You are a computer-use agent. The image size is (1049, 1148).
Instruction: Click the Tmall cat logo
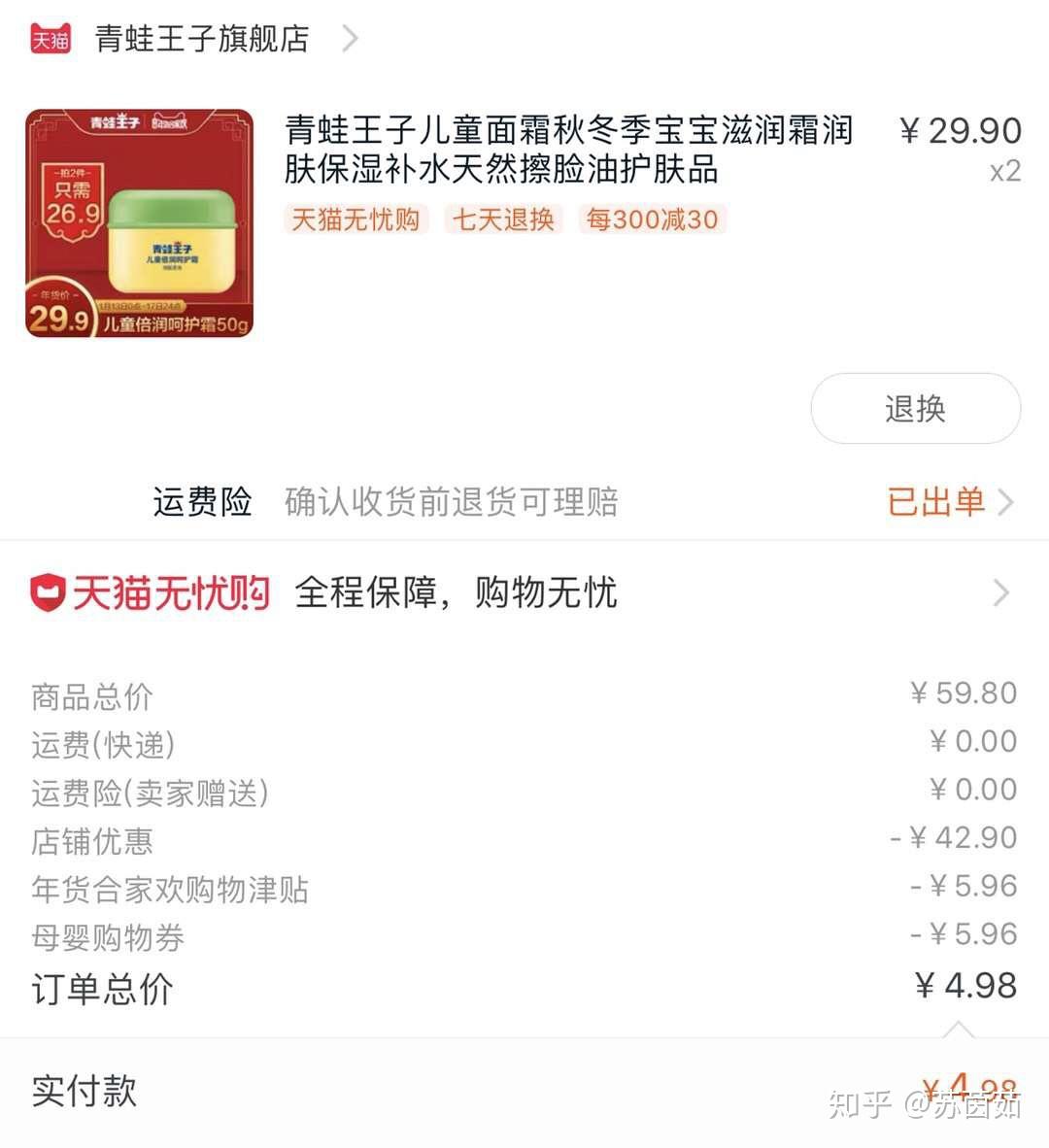pos(50,38)
